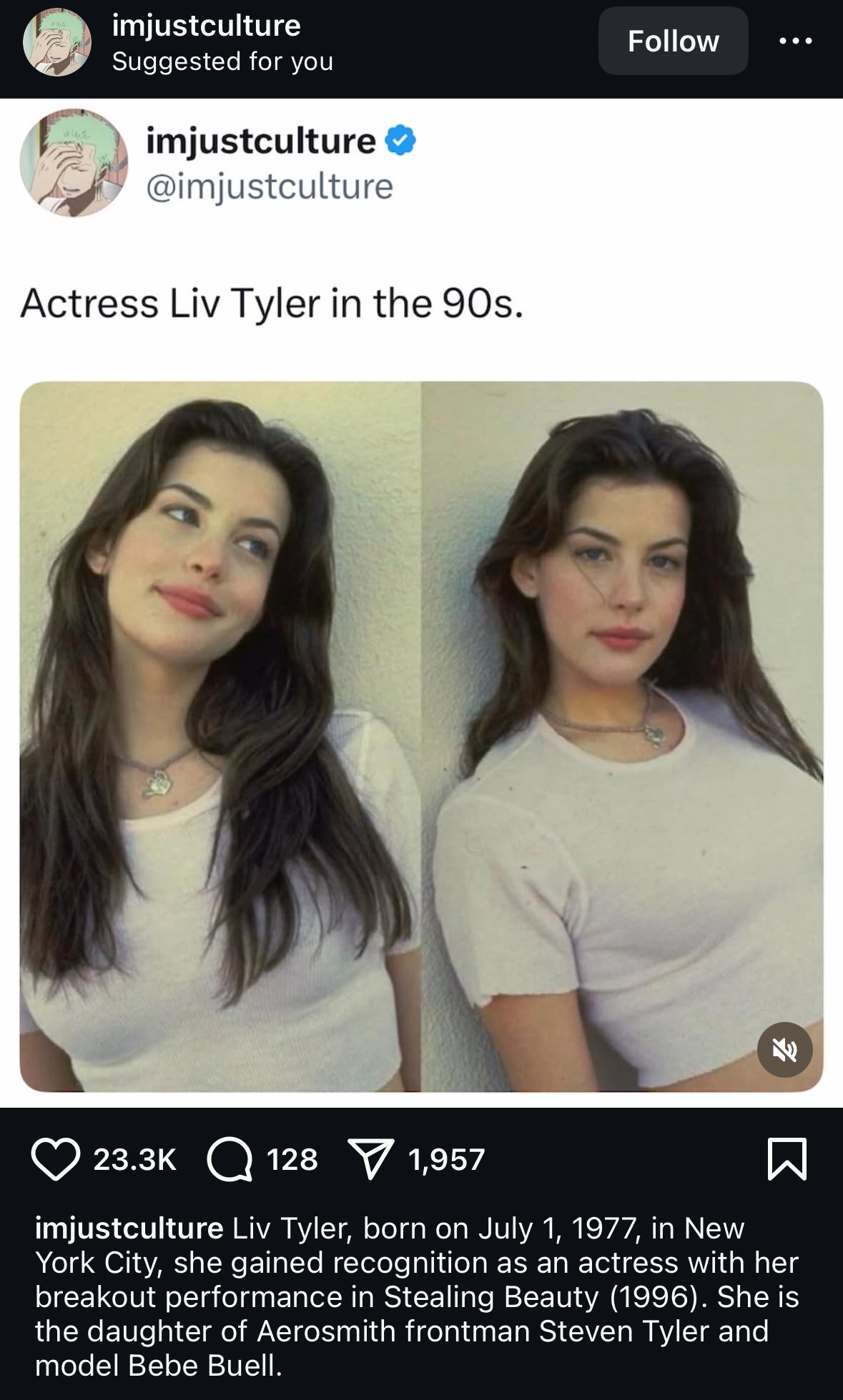The image size is (843, 1400).
Task: Open imjustculture's profile picture in header
Action: (x=57, y=42)
